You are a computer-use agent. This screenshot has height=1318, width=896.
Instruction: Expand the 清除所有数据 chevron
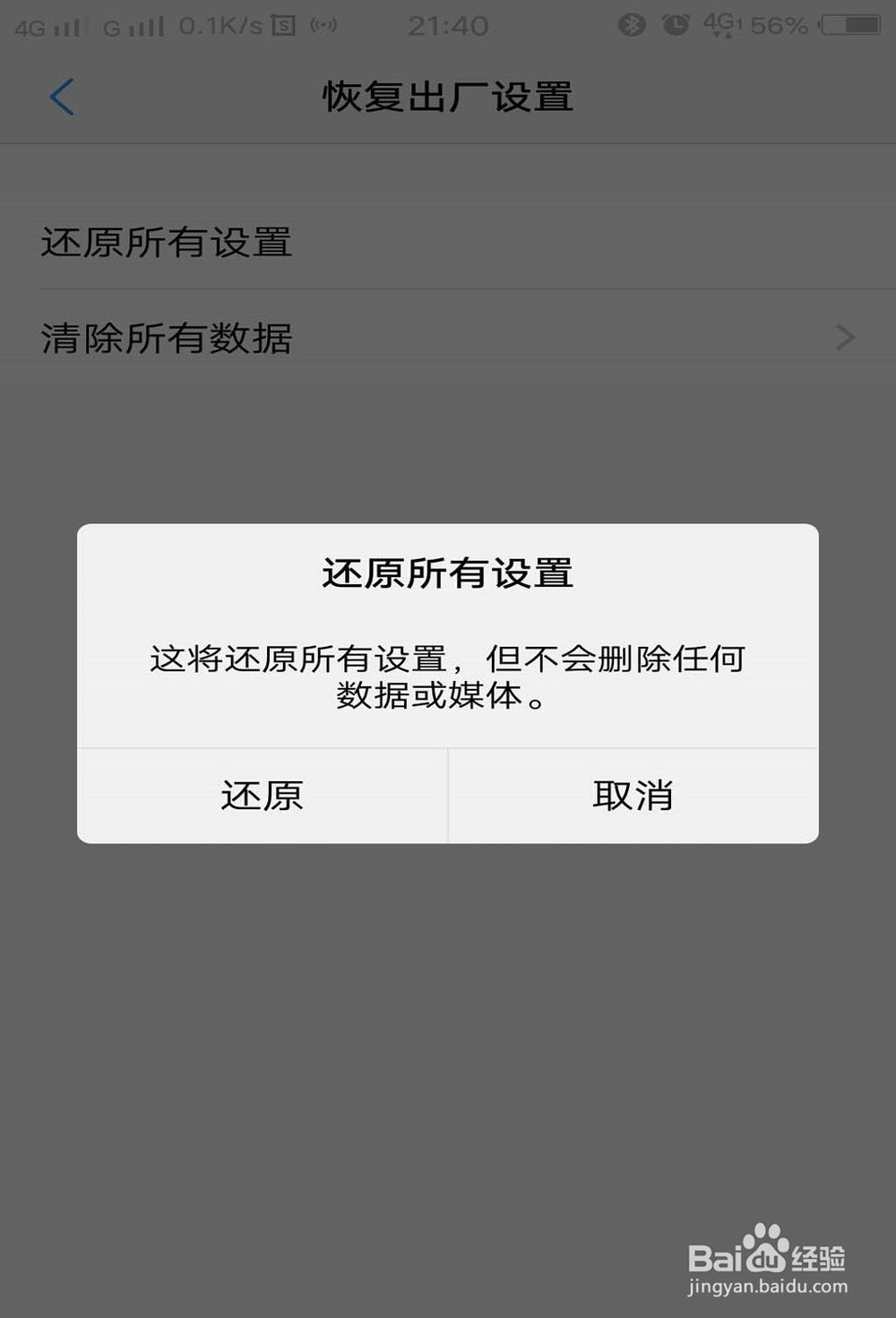[842, 338]
